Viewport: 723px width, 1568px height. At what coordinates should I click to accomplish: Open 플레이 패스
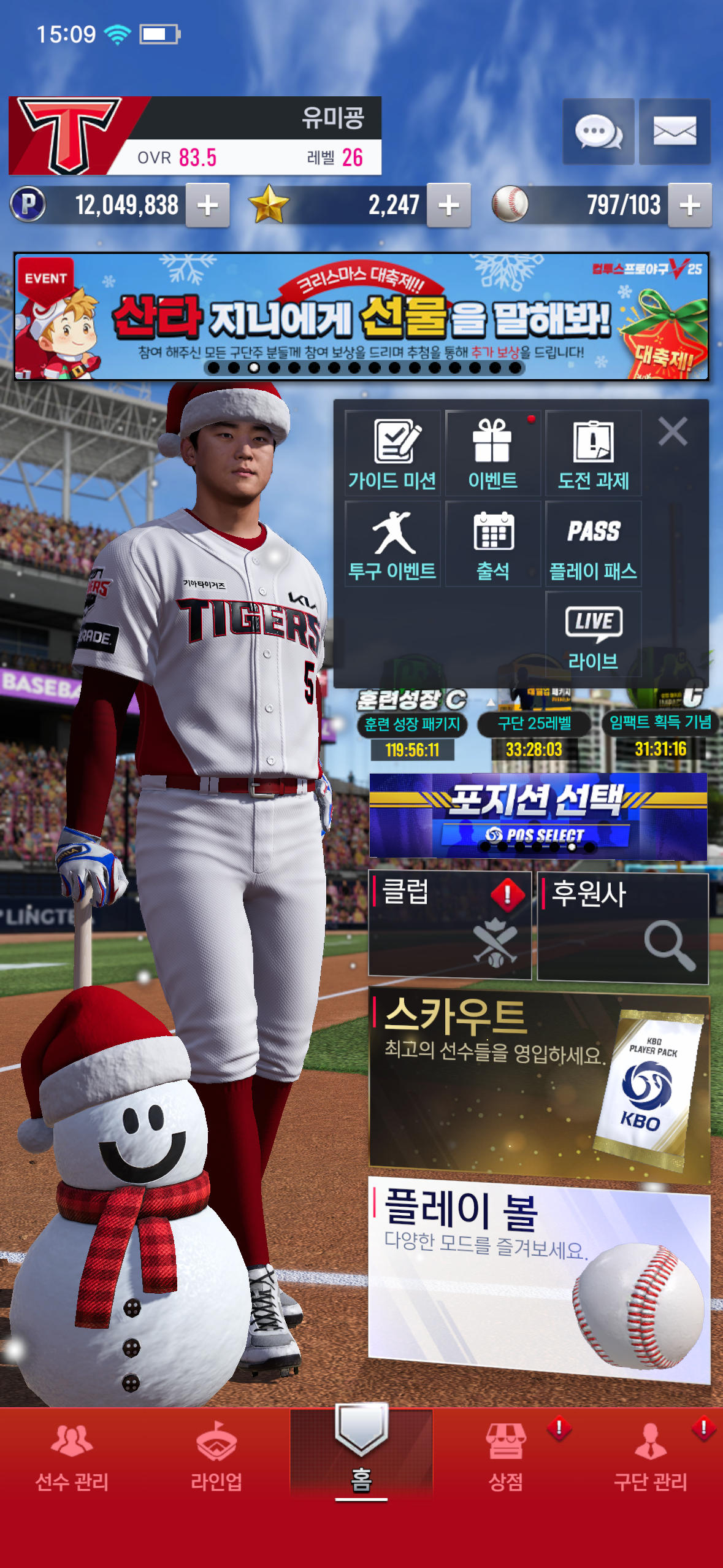pos(593,544)
